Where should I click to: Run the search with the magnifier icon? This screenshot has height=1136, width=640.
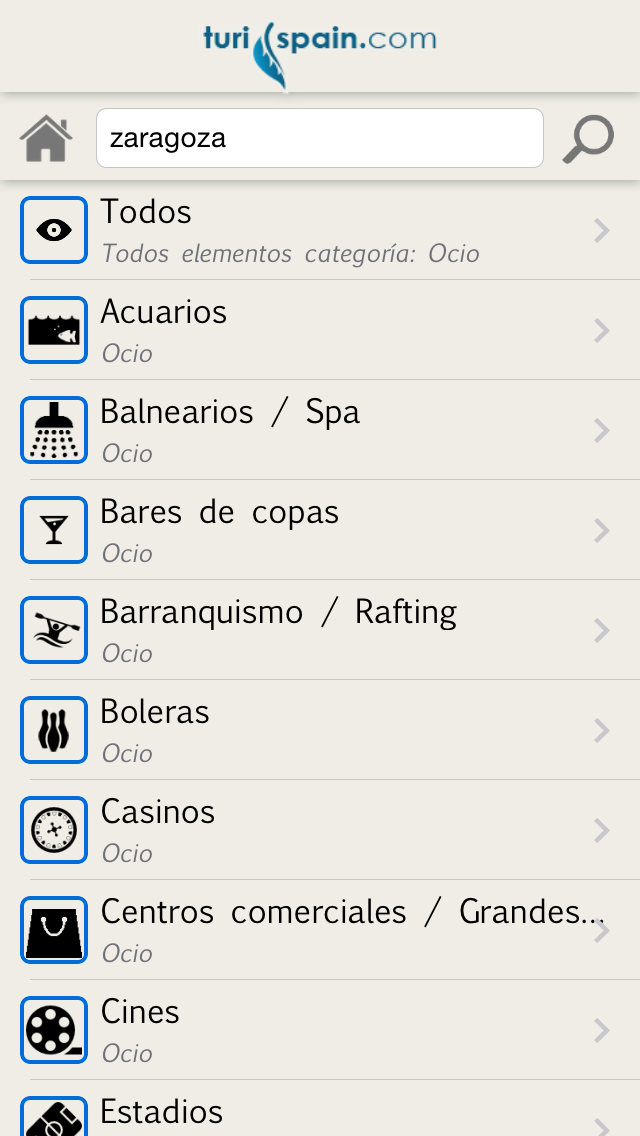[x=589, y=138]
